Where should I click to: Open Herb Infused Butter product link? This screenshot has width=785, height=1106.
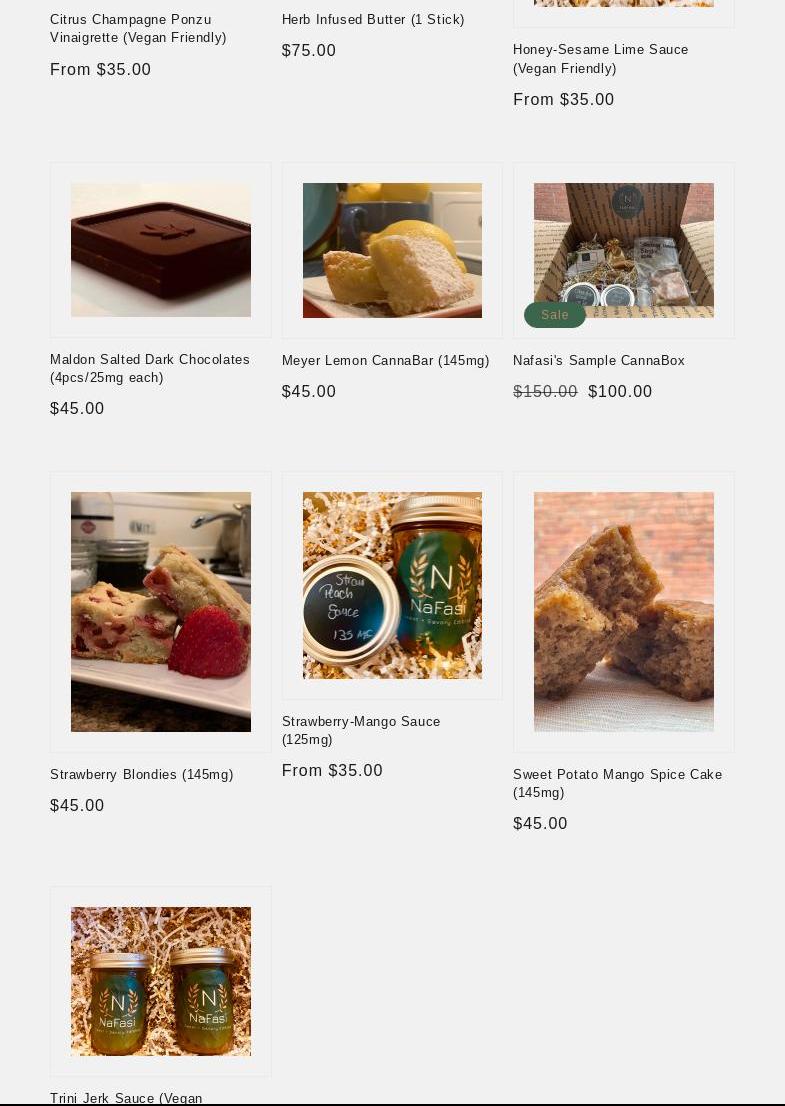tap(373, 19)
